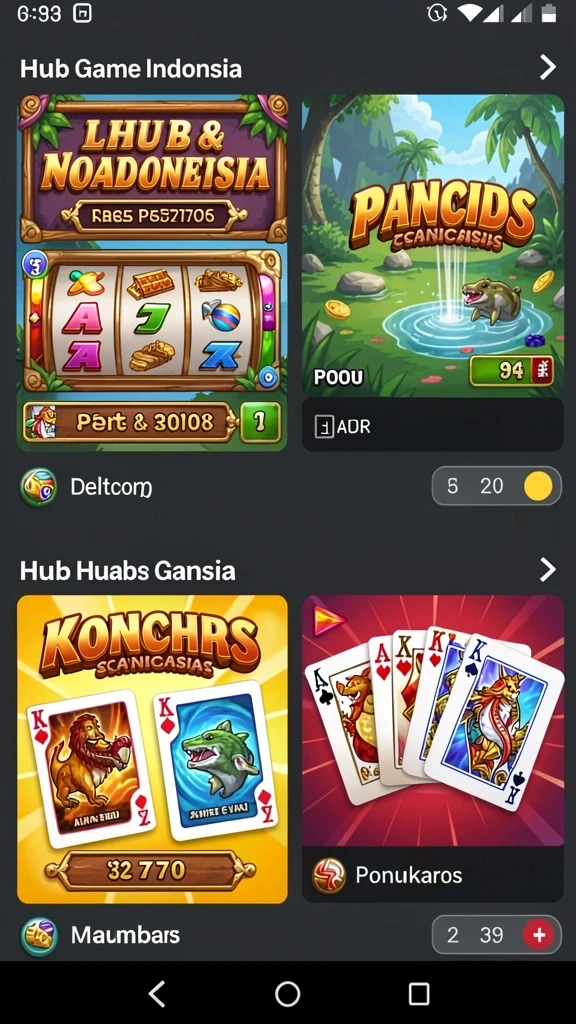Go back with the system back button

point(157,993)
